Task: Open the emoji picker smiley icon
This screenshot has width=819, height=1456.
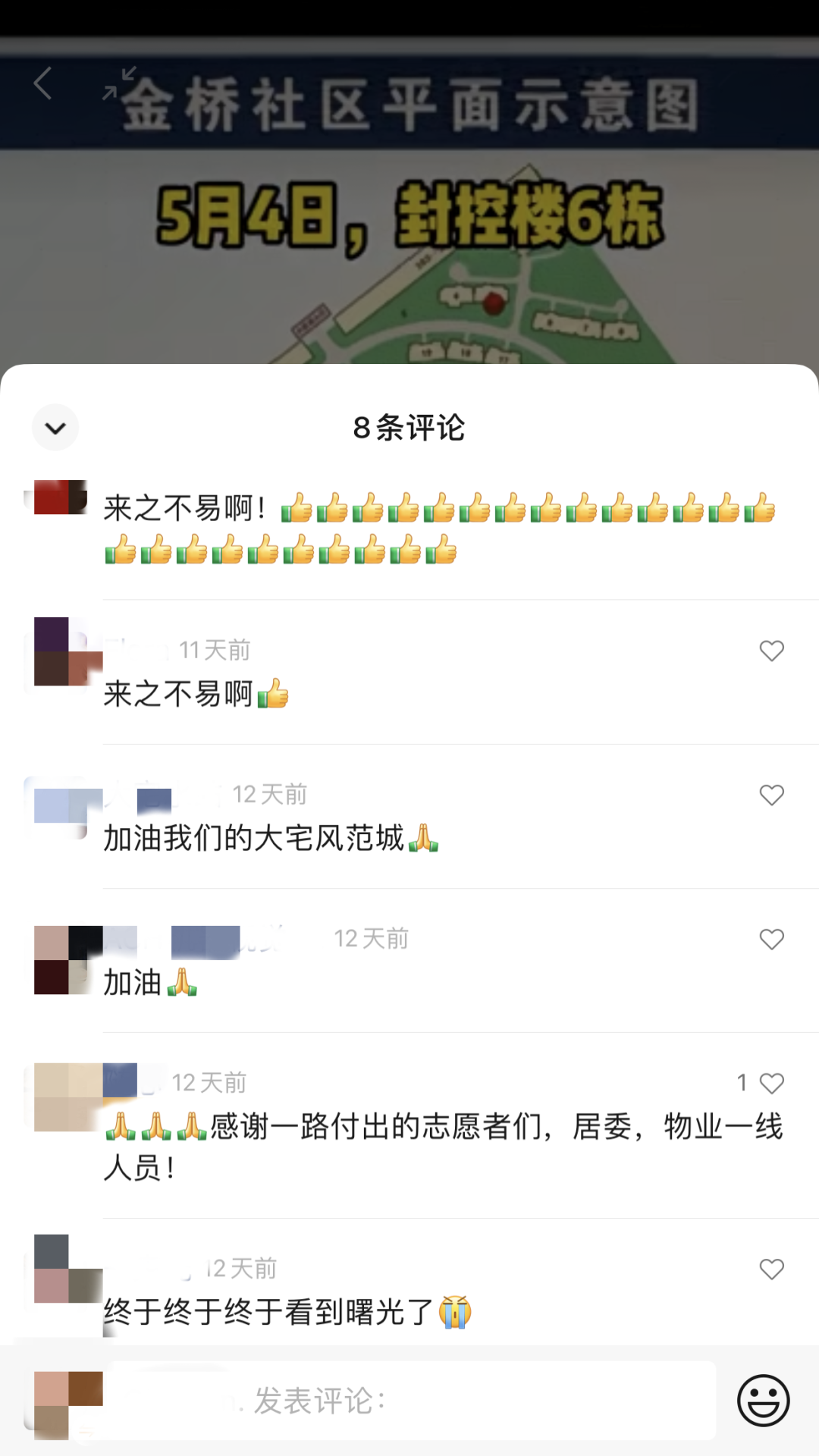Action: (763, 1400)
